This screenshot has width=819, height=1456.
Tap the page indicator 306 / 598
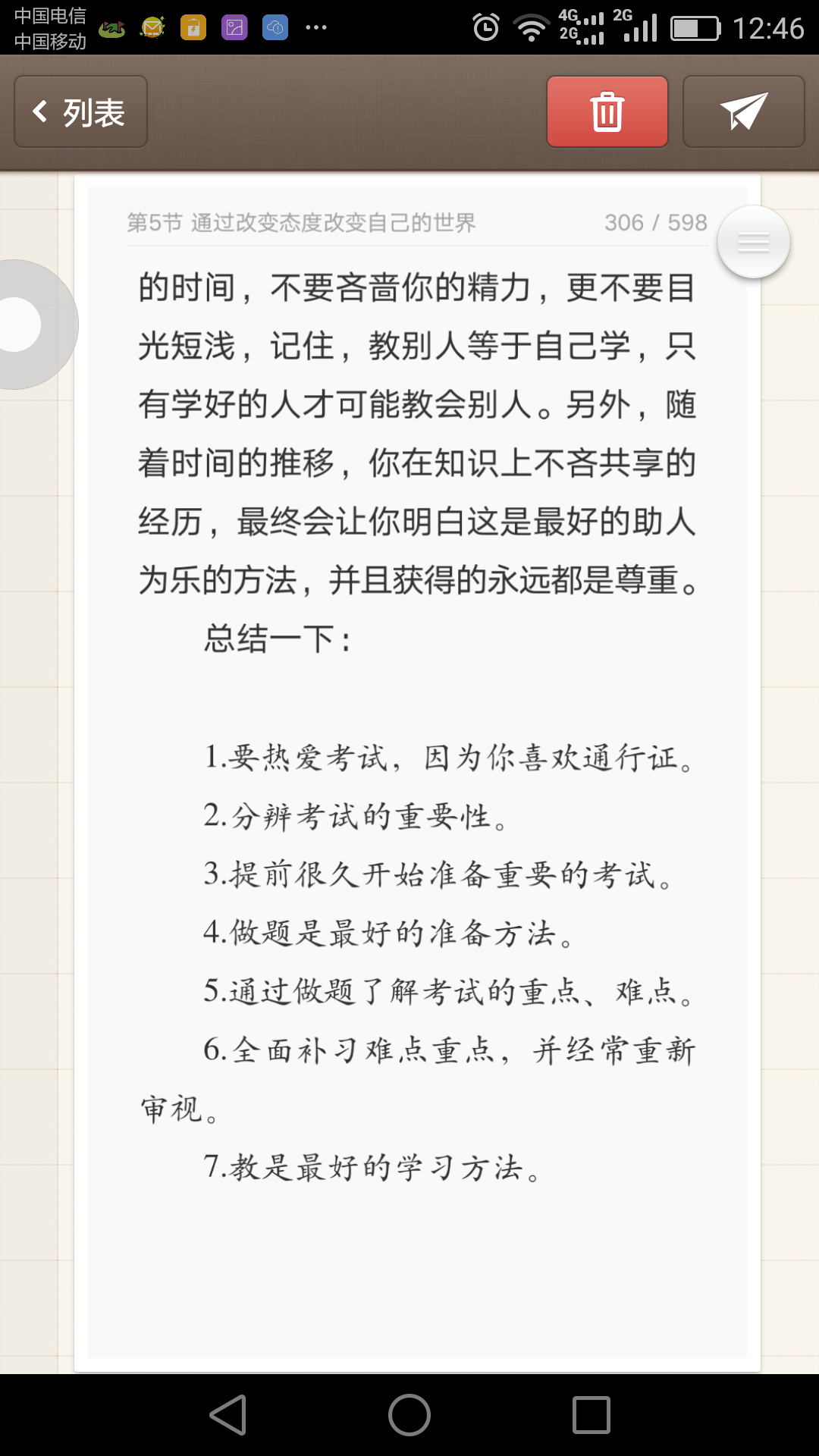pos(656,223)
